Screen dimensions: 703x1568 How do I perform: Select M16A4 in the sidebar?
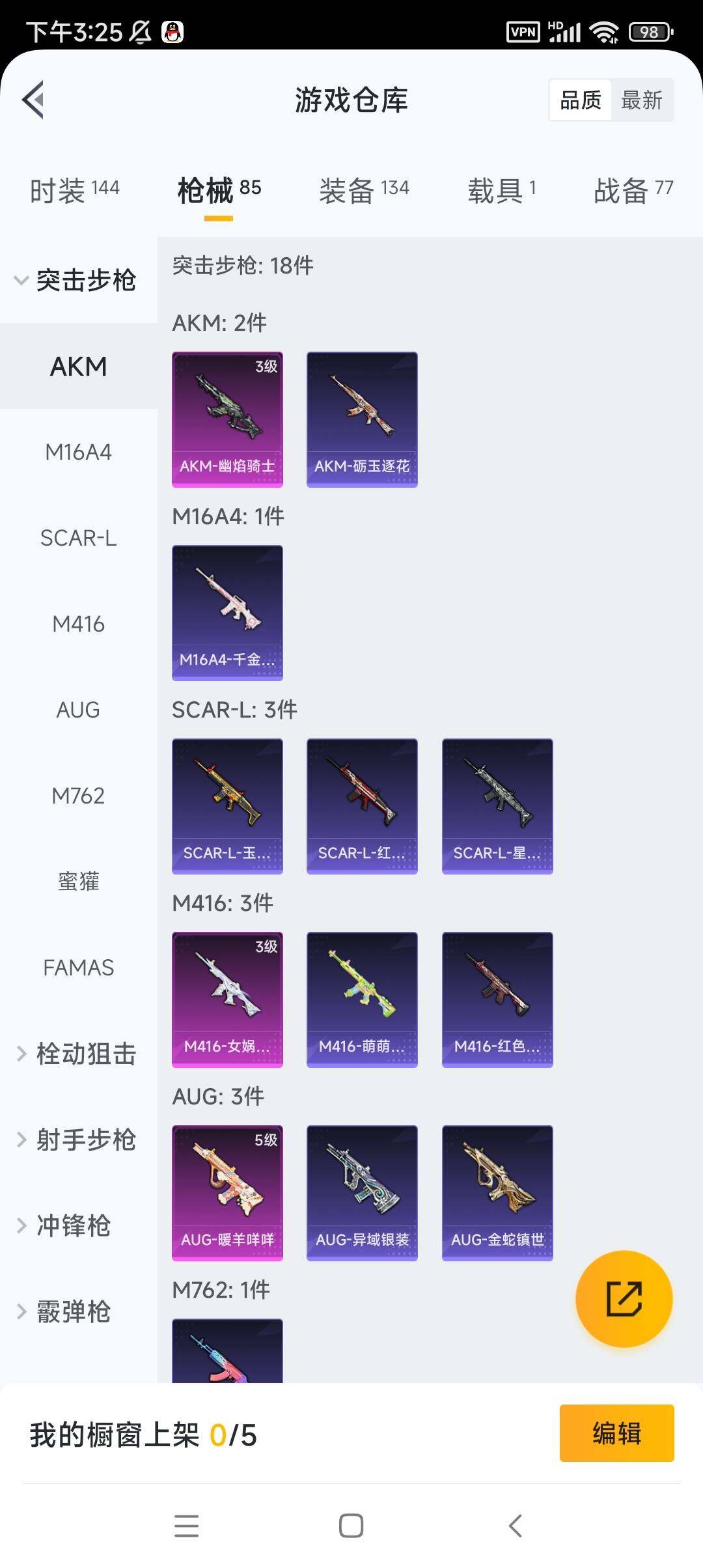tap(78, 452)
